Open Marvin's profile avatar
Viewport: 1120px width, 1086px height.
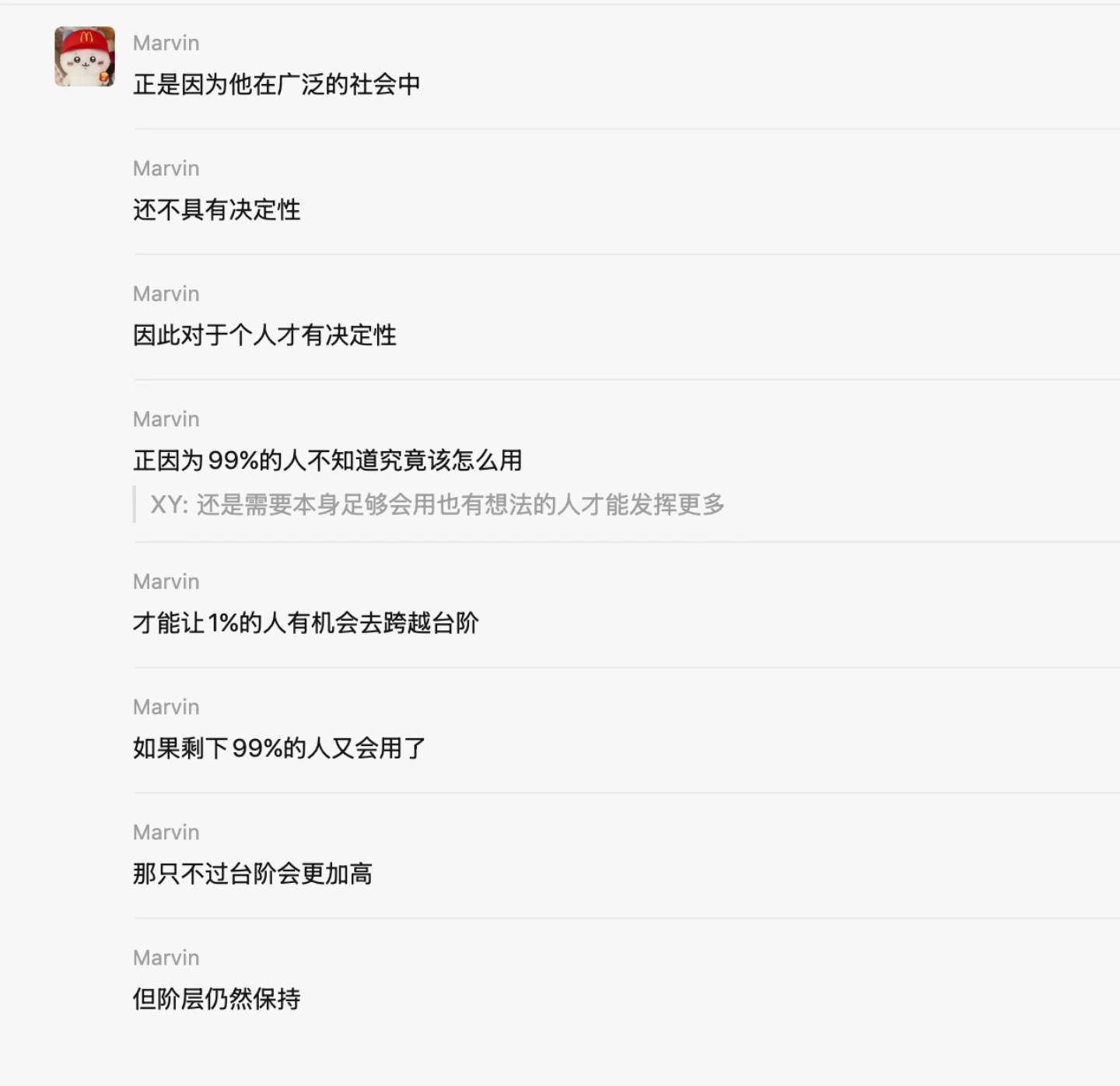[84, 57]
